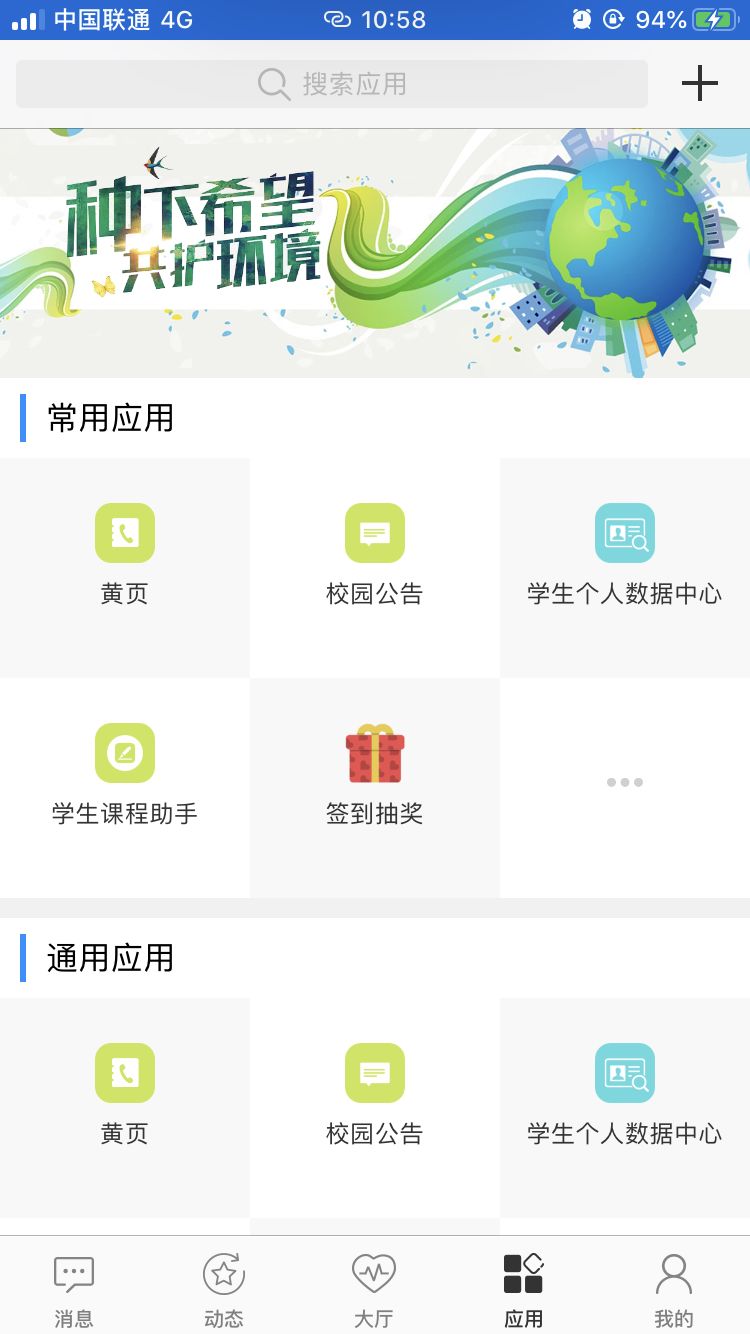This screenshot has height=1334, width=750.
Task: Open the plus add icon
Action: (700, 83)
